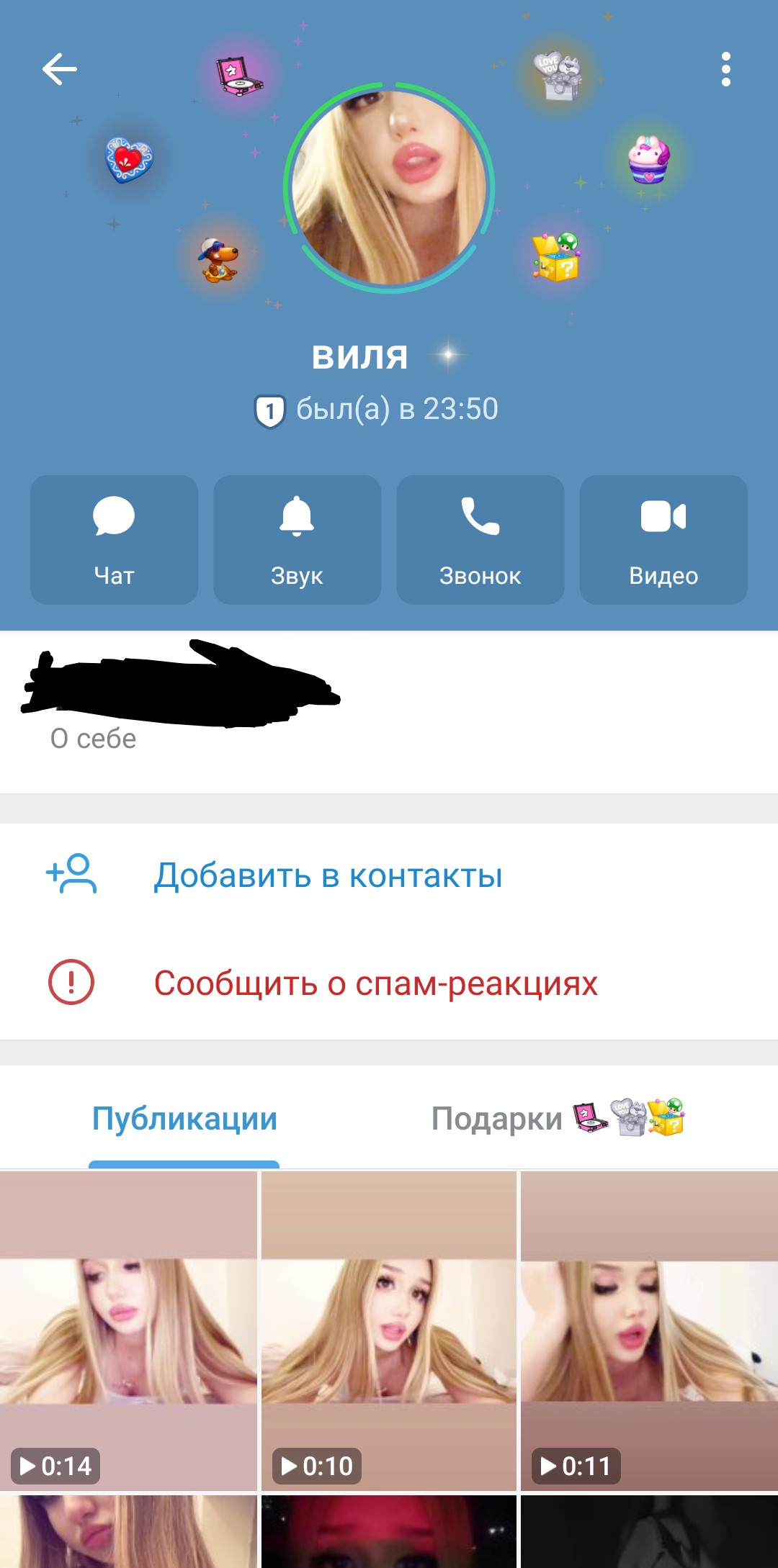Open the three-dot overflow menu

pos(725,69)
